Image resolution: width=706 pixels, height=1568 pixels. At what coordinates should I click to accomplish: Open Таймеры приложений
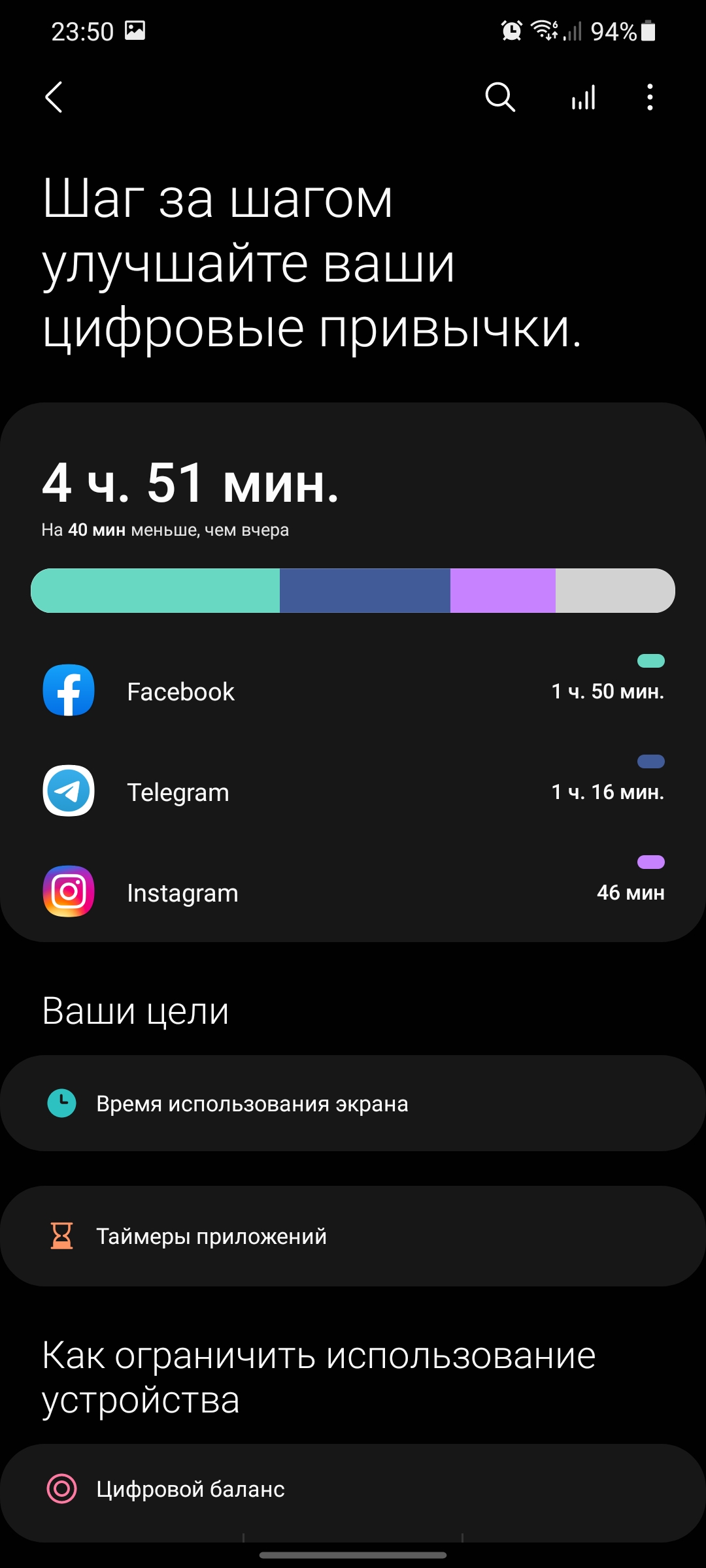[x=353, y=1236]
